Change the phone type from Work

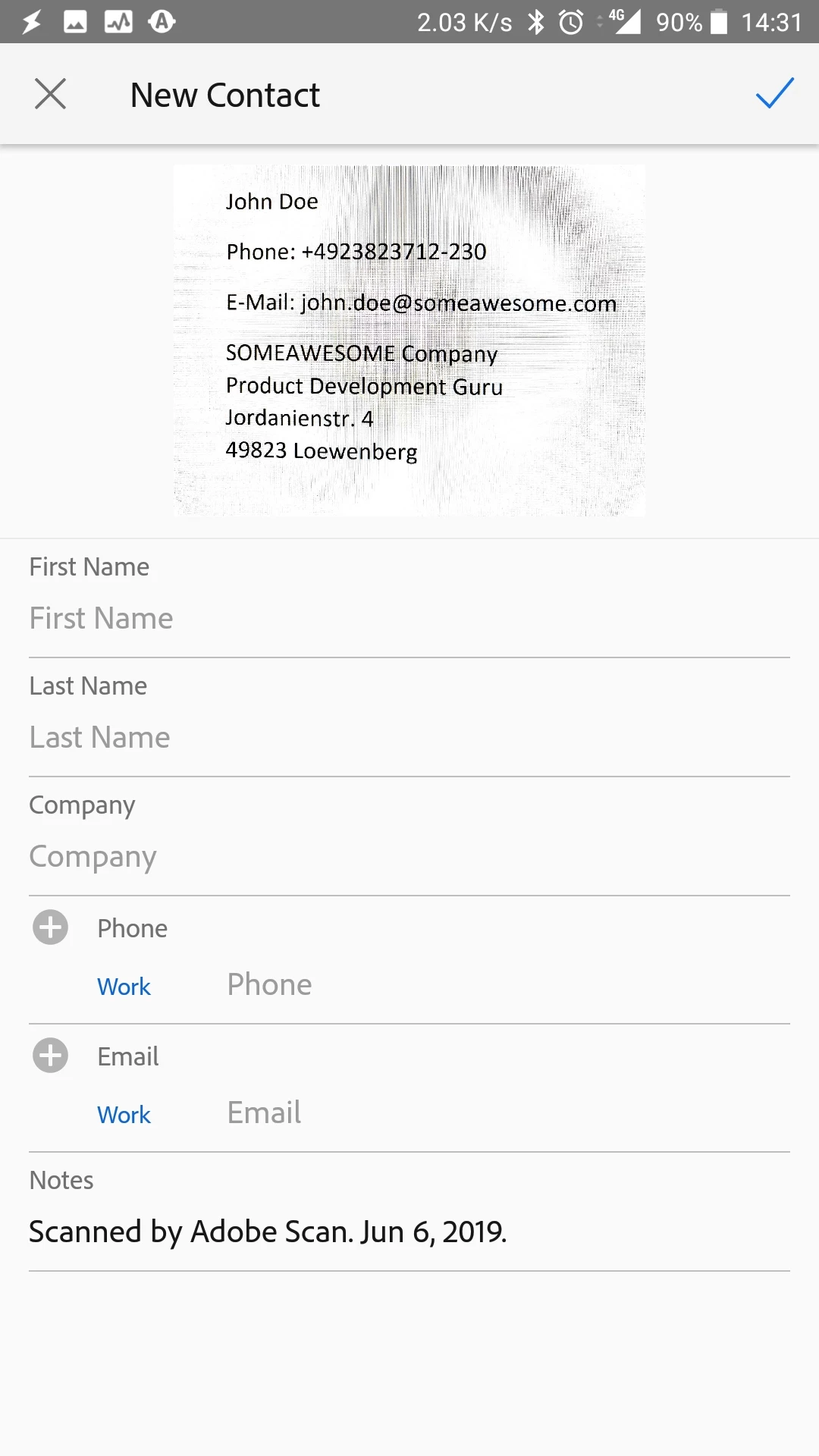tap(124, 987)
